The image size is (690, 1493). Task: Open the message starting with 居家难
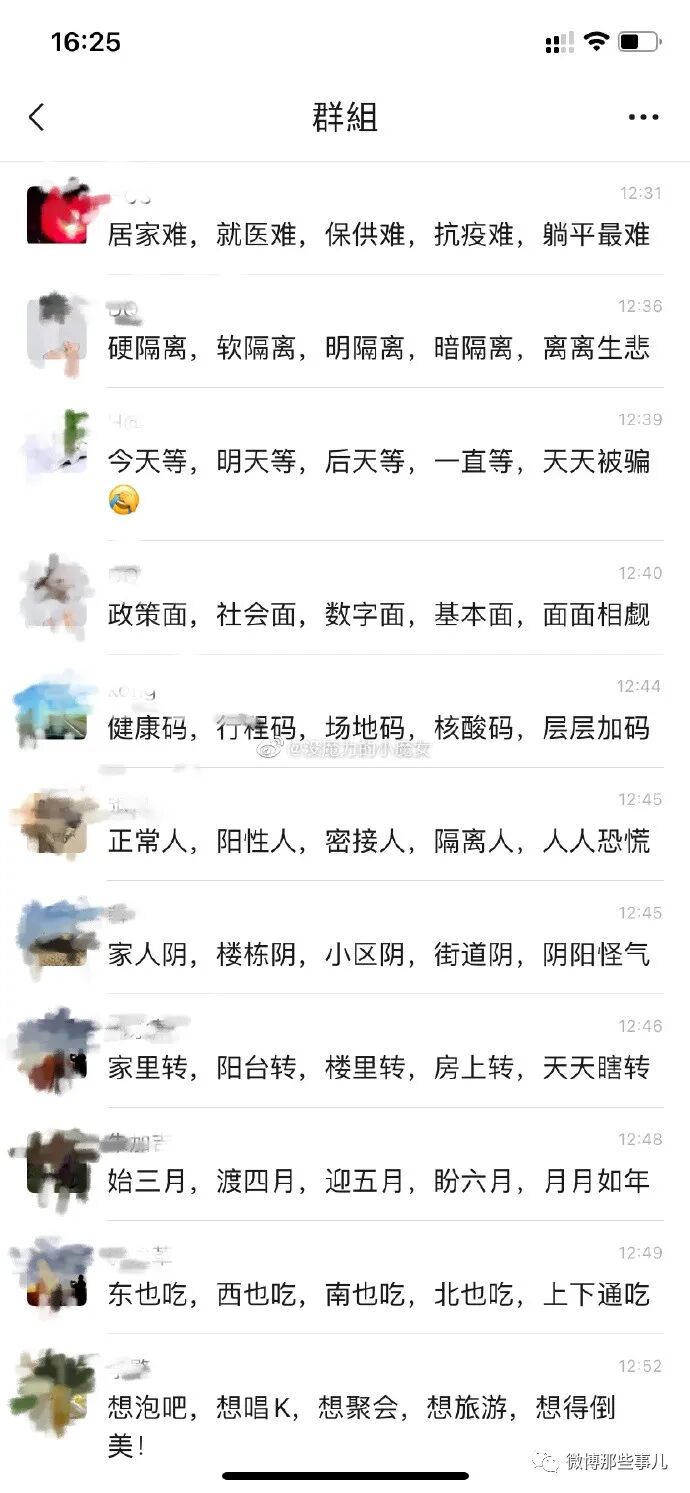(378, 235)
